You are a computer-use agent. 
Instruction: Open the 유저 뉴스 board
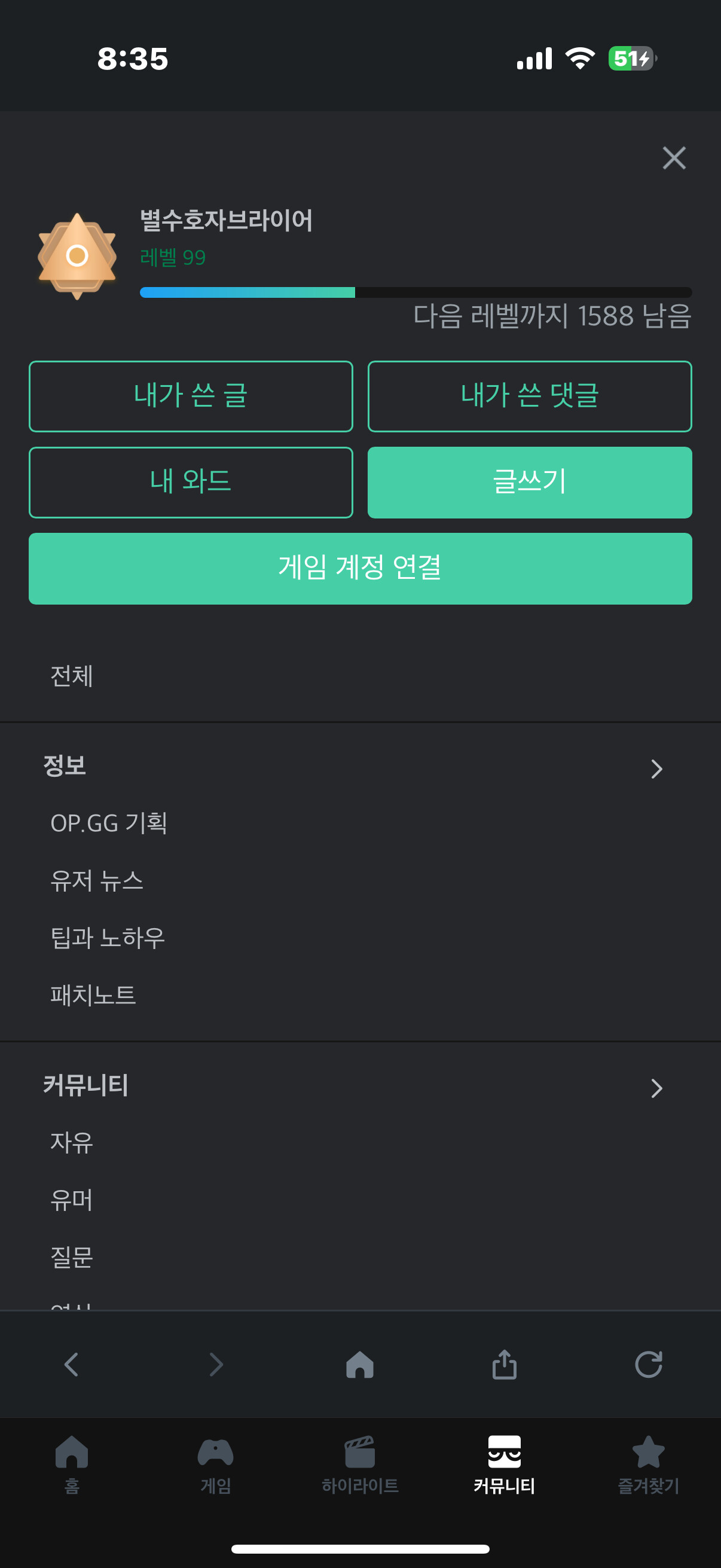coord(97,881)
